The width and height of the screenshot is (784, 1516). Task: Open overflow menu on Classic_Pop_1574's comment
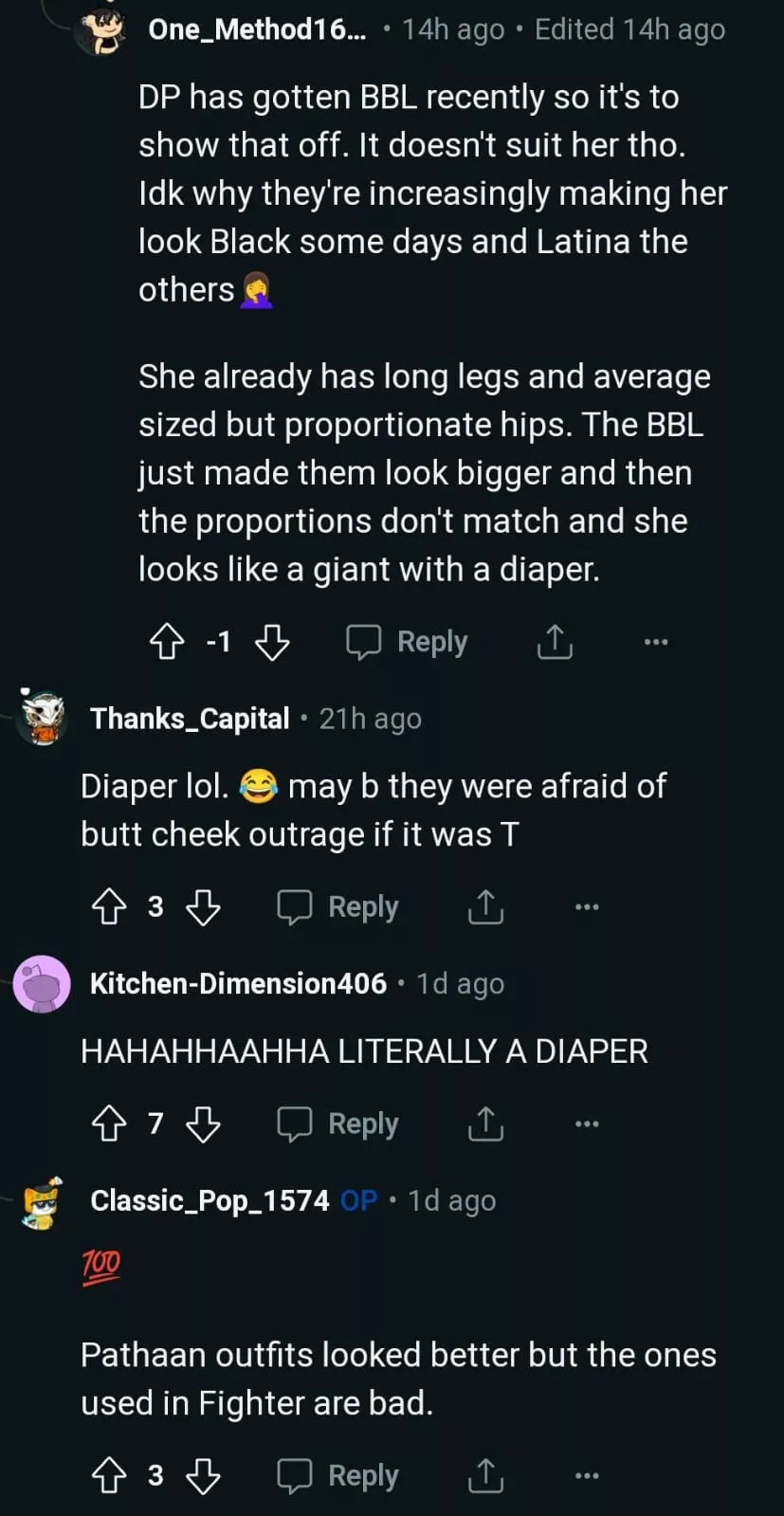(x=587, y=1476)
